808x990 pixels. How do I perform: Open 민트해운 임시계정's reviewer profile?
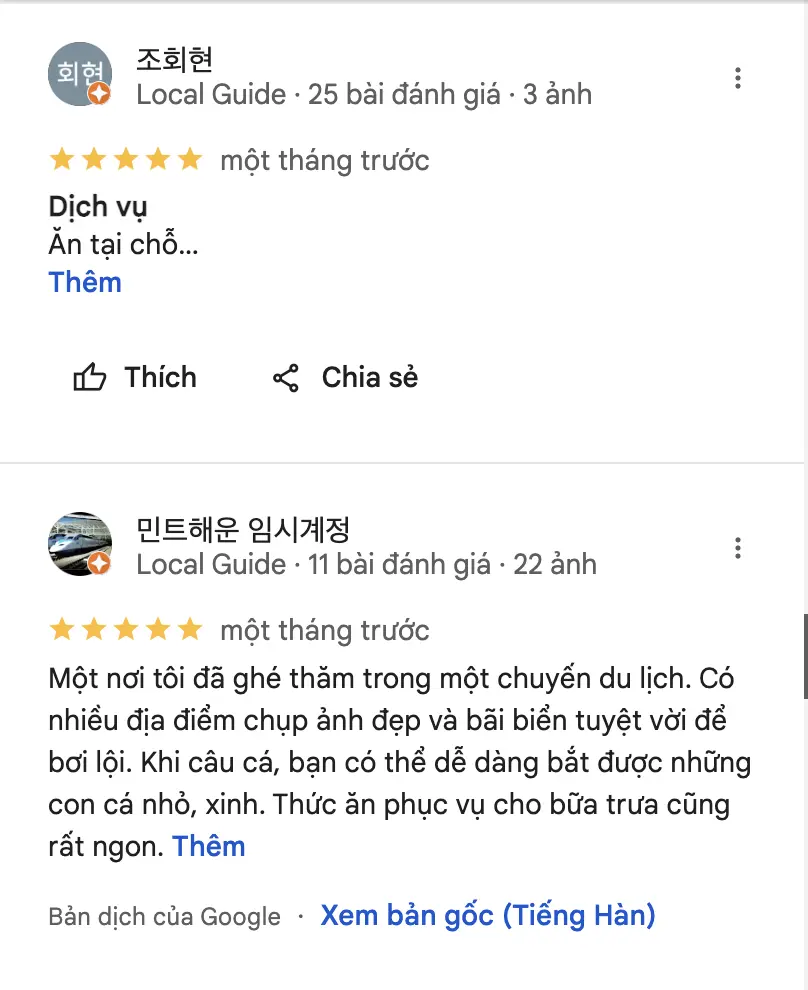pos(242,530)
